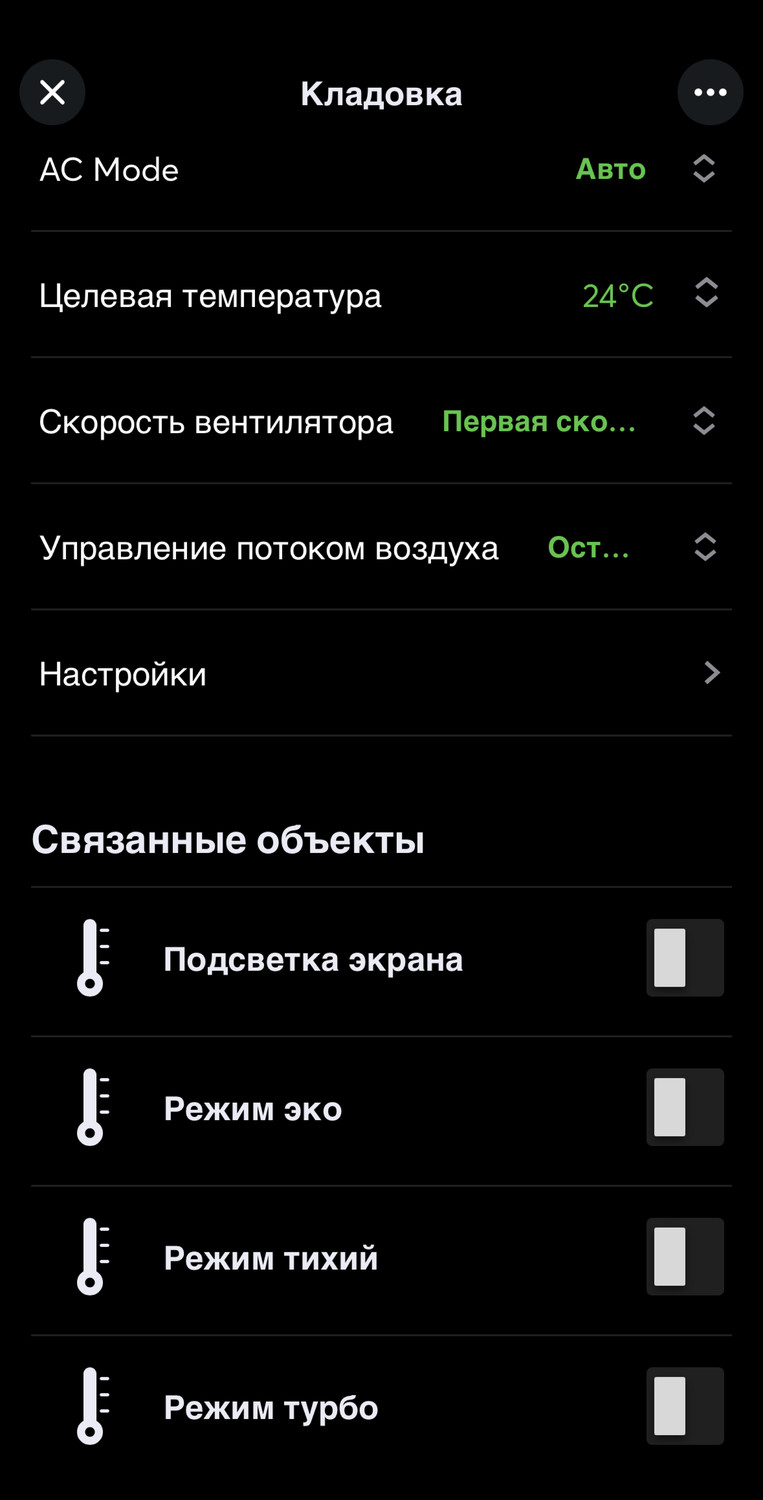Toggle Подсветка экрана switch
Viewport: 763px width, 1500px height.
(684, 958)
